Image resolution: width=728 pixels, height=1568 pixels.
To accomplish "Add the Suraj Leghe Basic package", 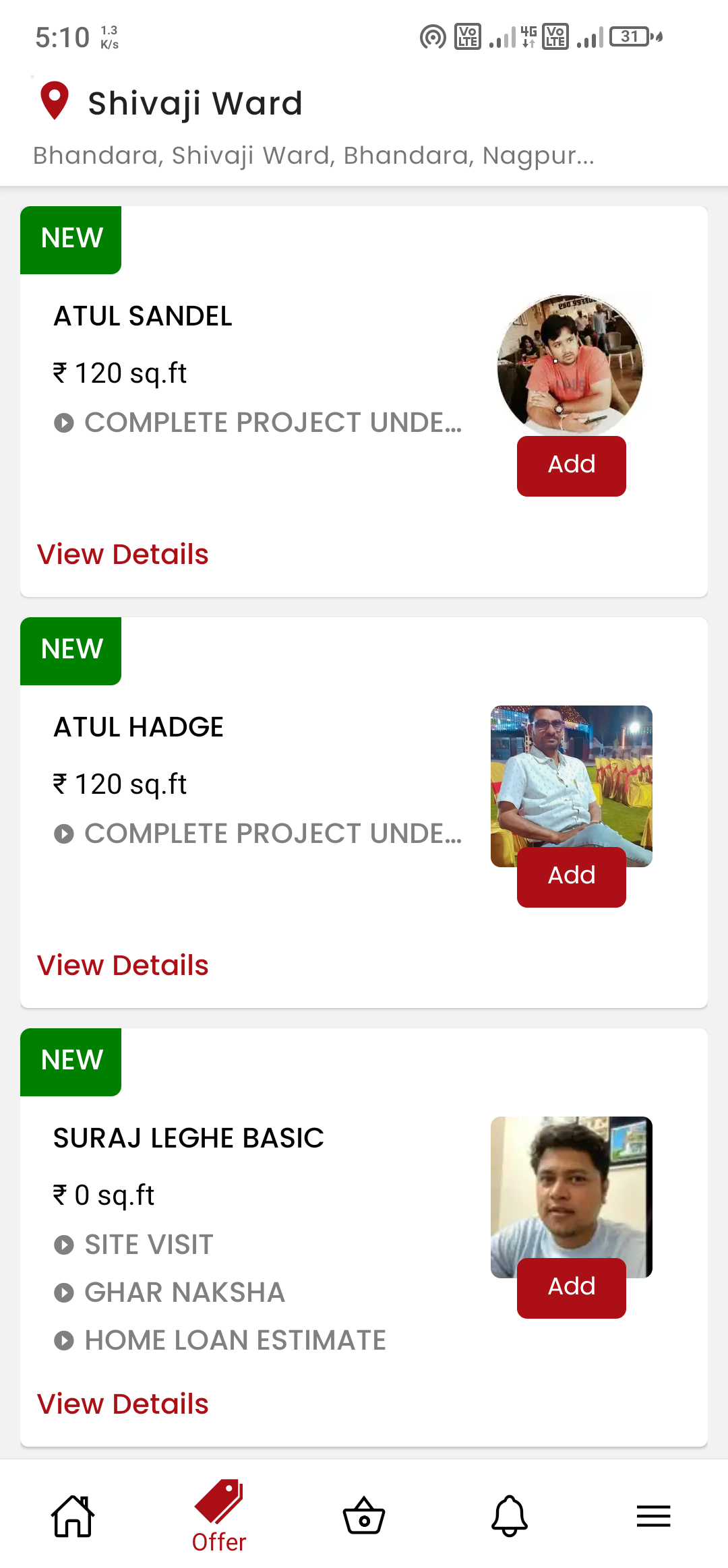I will [x=571, y=1288].
